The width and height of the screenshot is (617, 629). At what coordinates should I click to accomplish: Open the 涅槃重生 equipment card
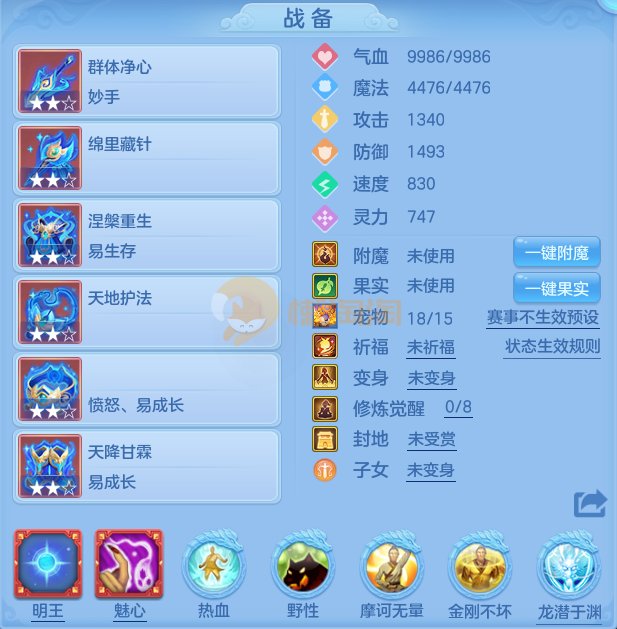point(147,235)
